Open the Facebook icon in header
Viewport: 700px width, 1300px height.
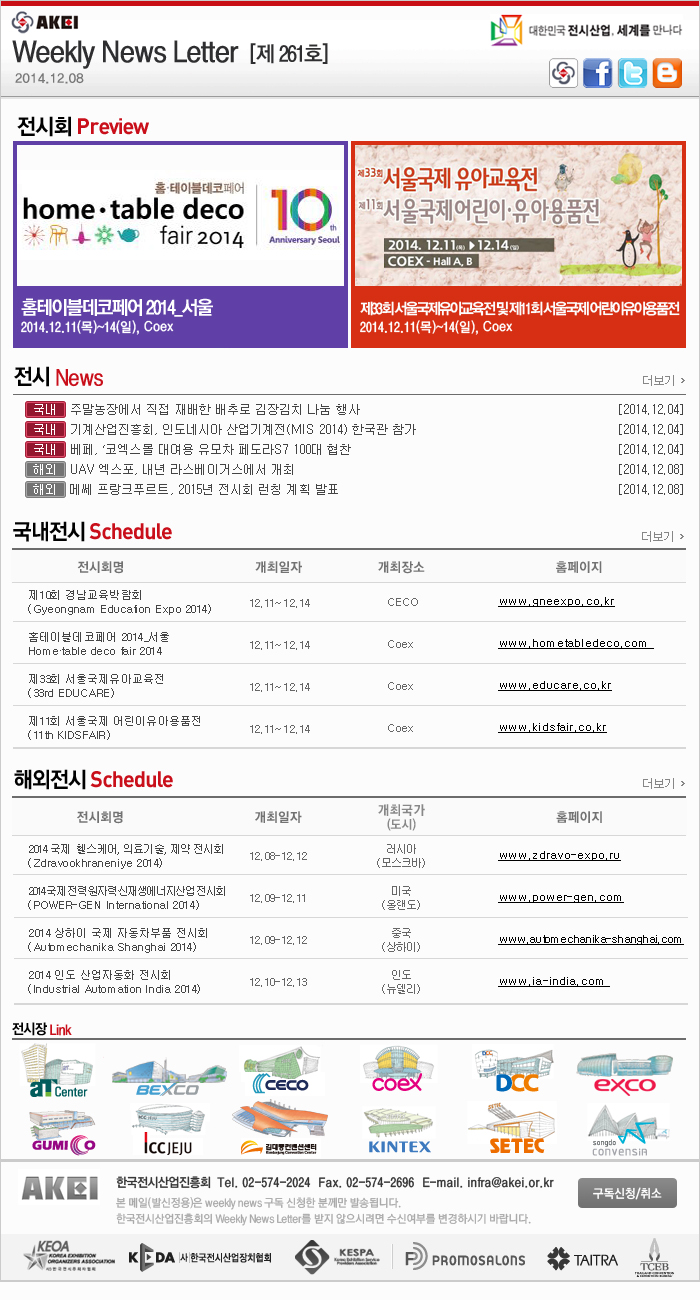click(x=598, y=73)
